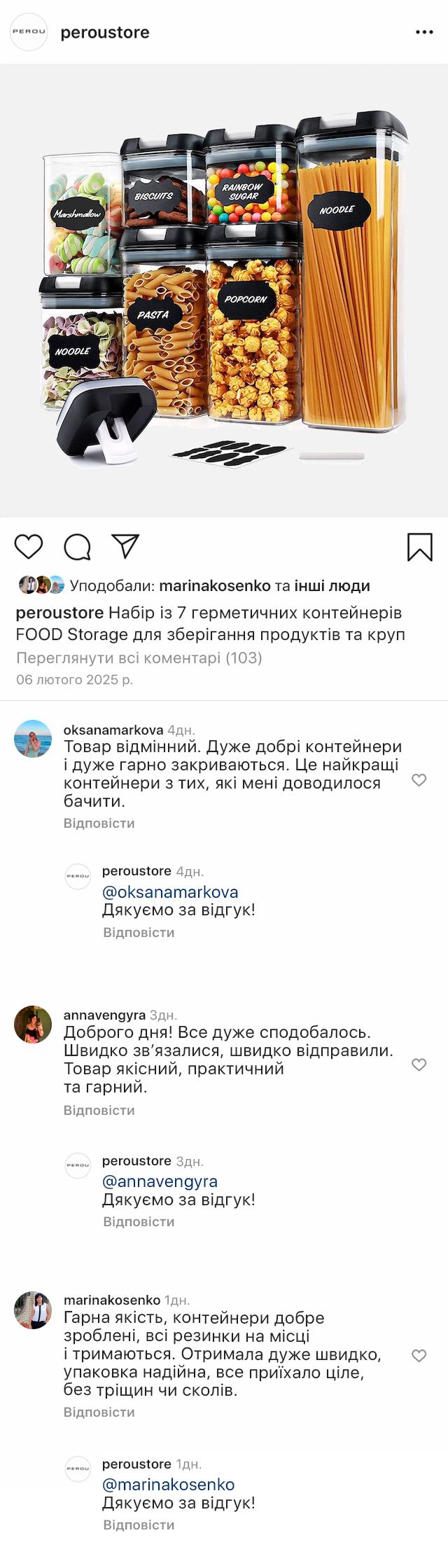This screenshot has width=448, height=1568.
Task: Open oksanamarkova's avatar
Action: point(33,739)
